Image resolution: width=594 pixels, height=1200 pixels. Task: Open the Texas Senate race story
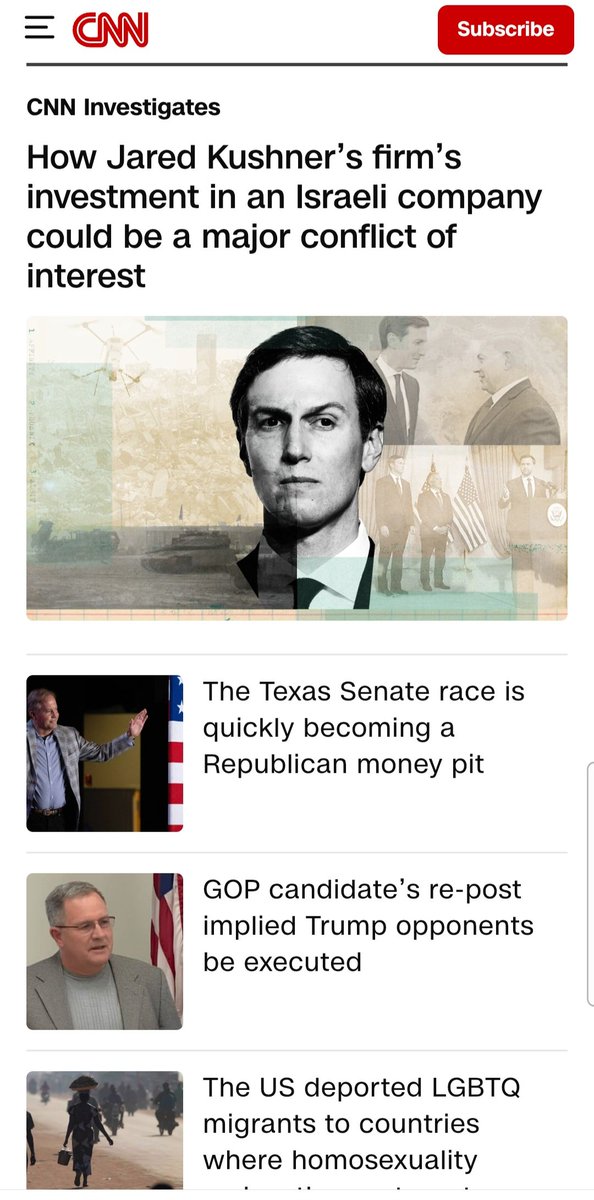click(x=364, y=728)
